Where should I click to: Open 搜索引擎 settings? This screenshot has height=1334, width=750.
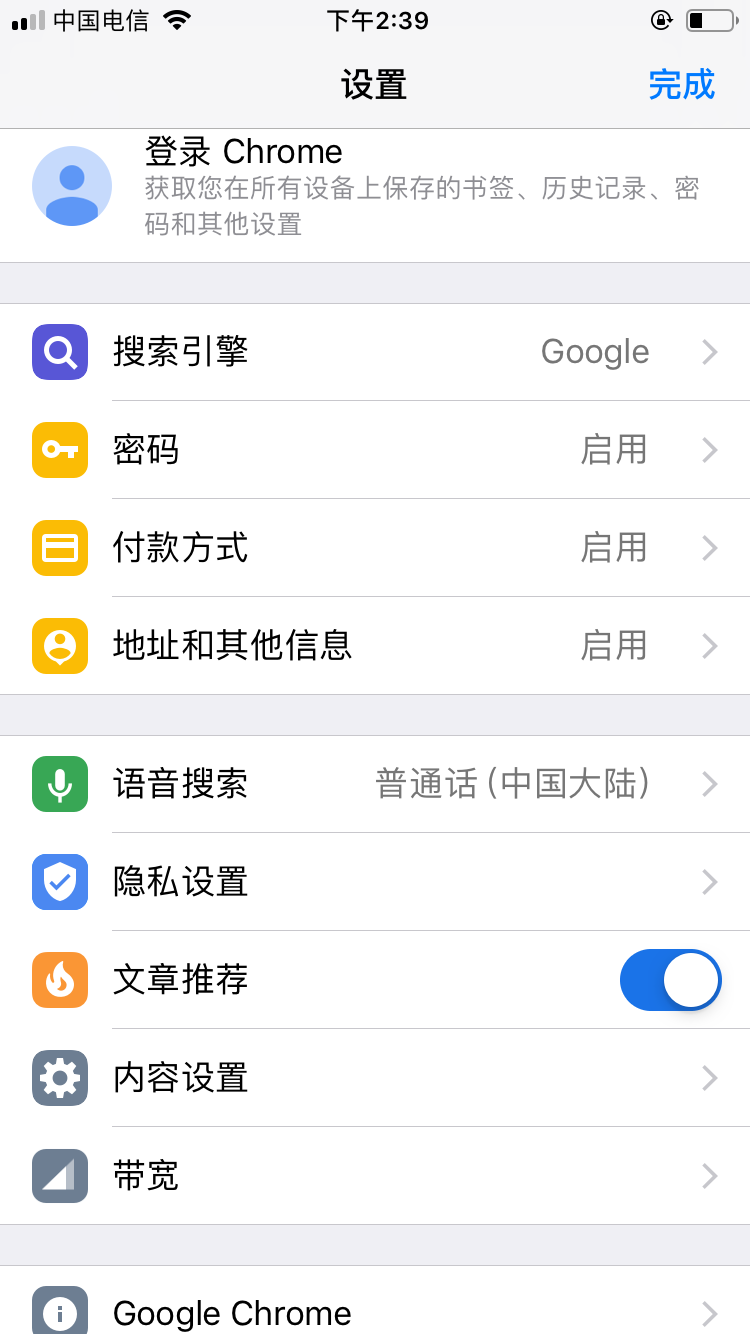[x=375, y=352]
